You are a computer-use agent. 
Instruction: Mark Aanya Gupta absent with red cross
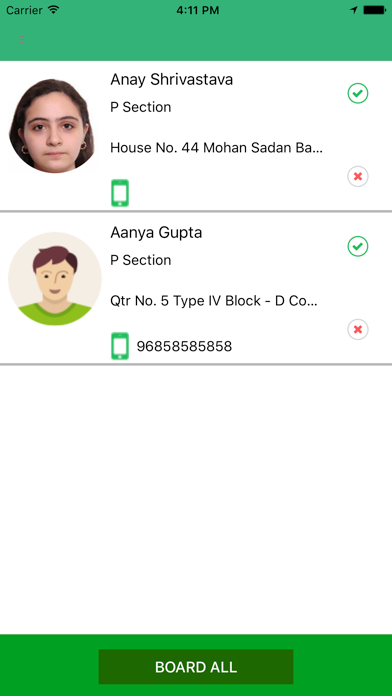357,329
